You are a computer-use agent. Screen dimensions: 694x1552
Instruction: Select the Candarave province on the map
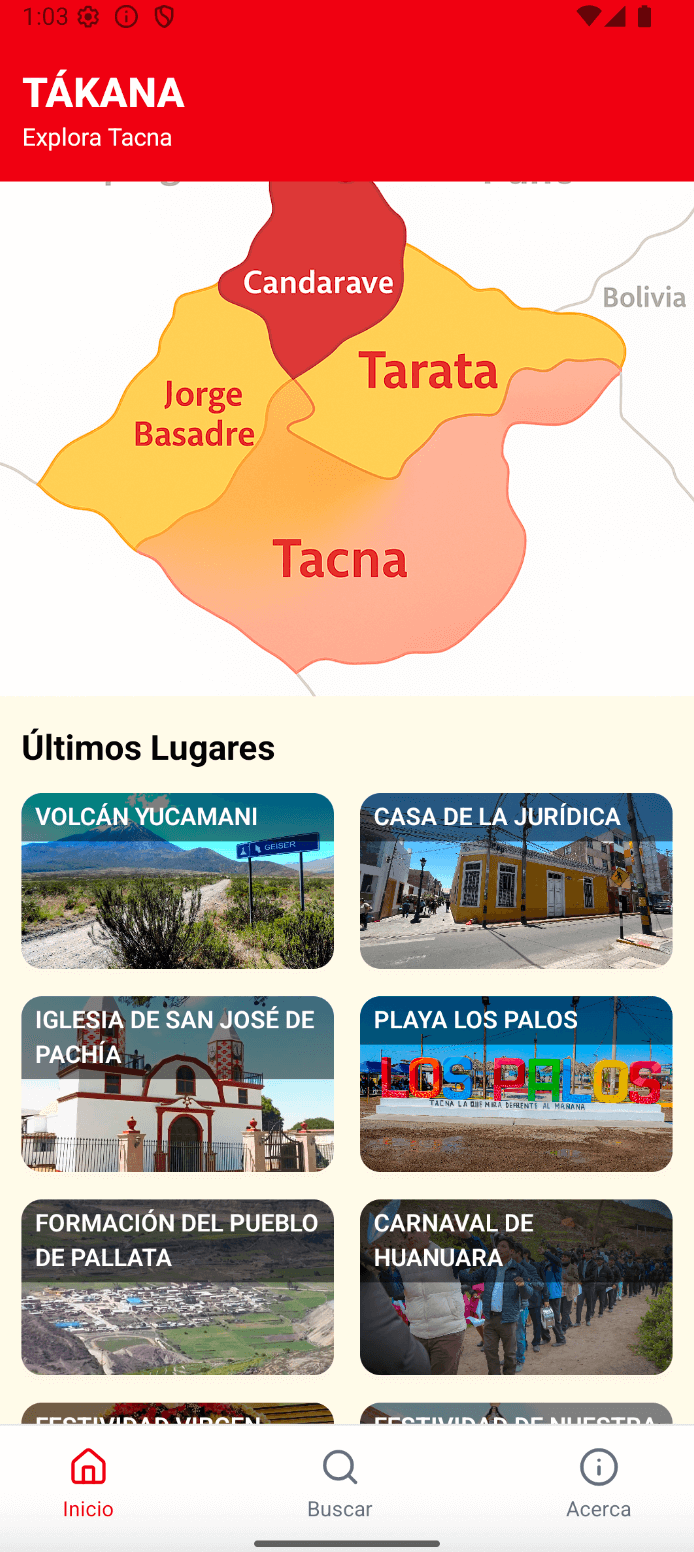pyautogui.click(x=318, y=282)
